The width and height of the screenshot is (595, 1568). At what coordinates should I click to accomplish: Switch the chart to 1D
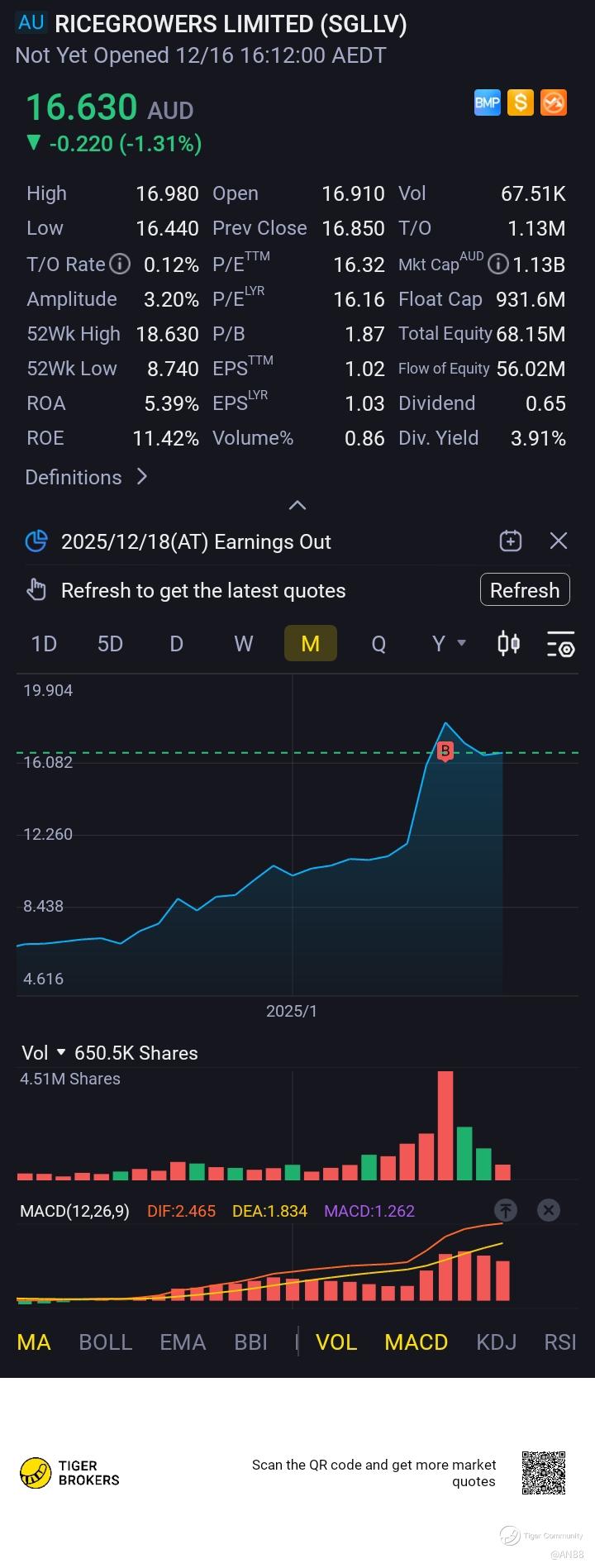coord(44,643)
